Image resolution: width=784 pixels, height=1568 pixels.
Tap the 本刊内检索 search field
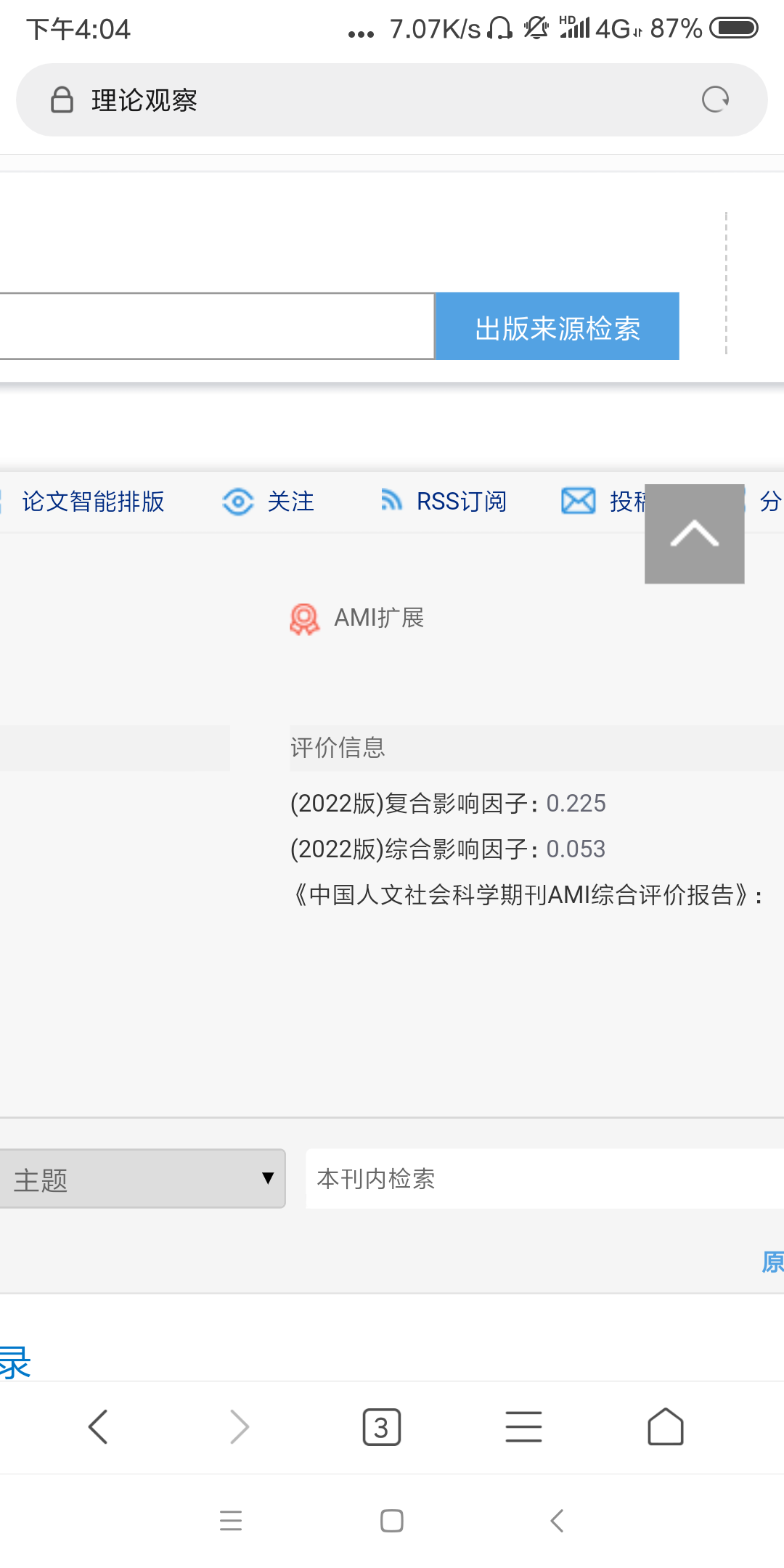click(x=544, y=1179)
